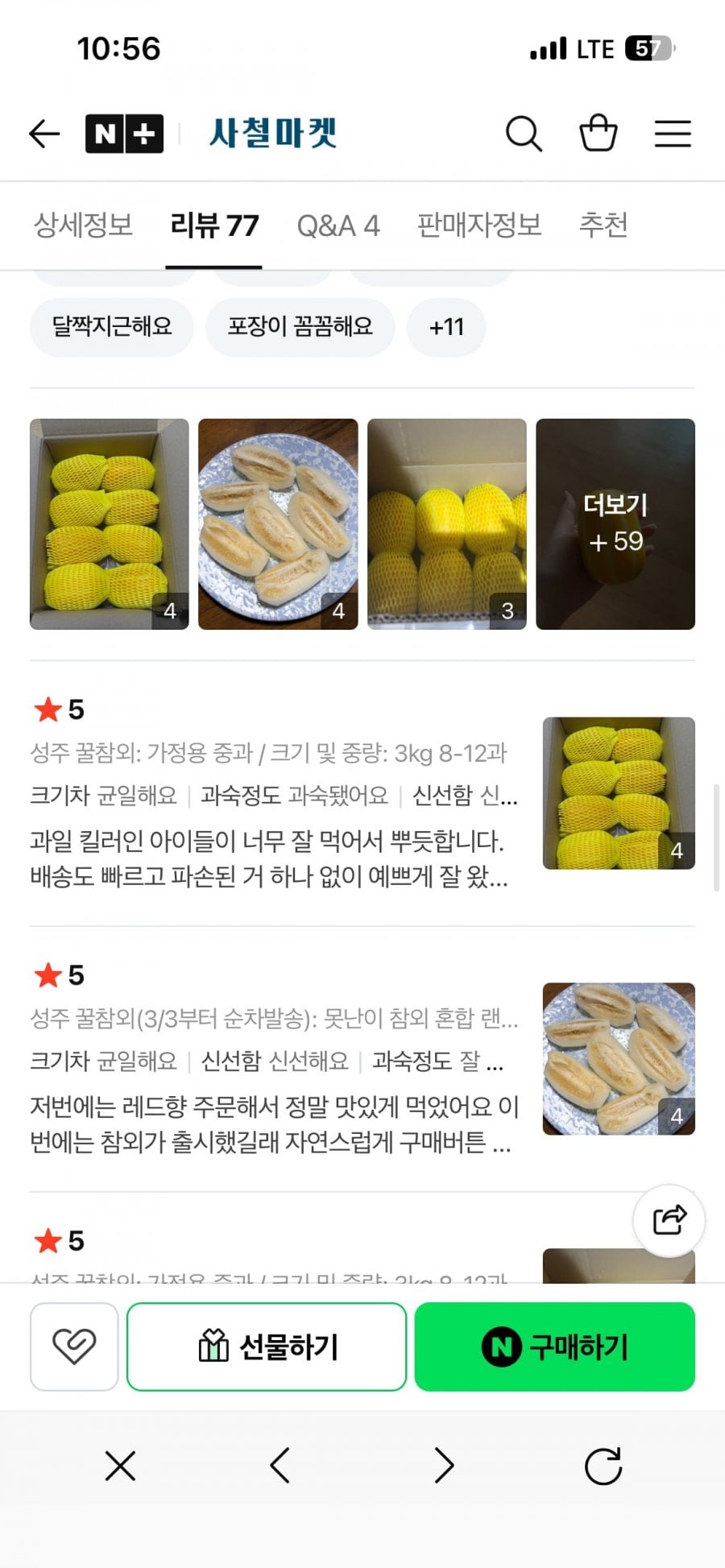Expand the +11 more keyword chips
The width and height of the screenshot is (725, 1568).
coord(446,327)
